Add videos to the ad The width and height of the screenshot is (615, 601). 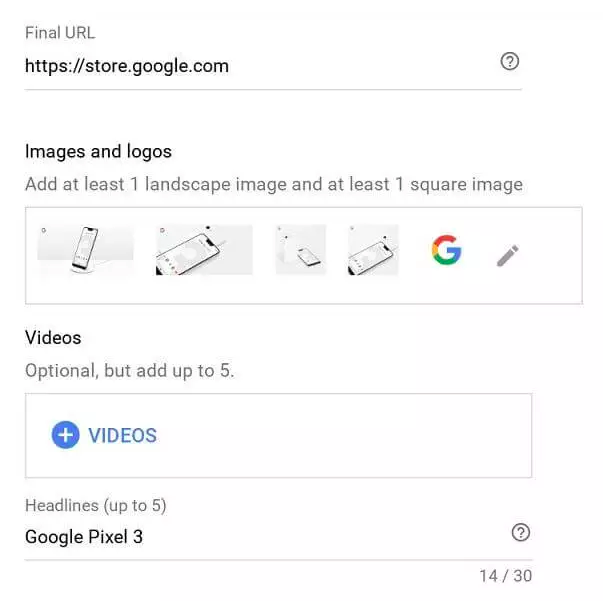click(x=105, y=435)
